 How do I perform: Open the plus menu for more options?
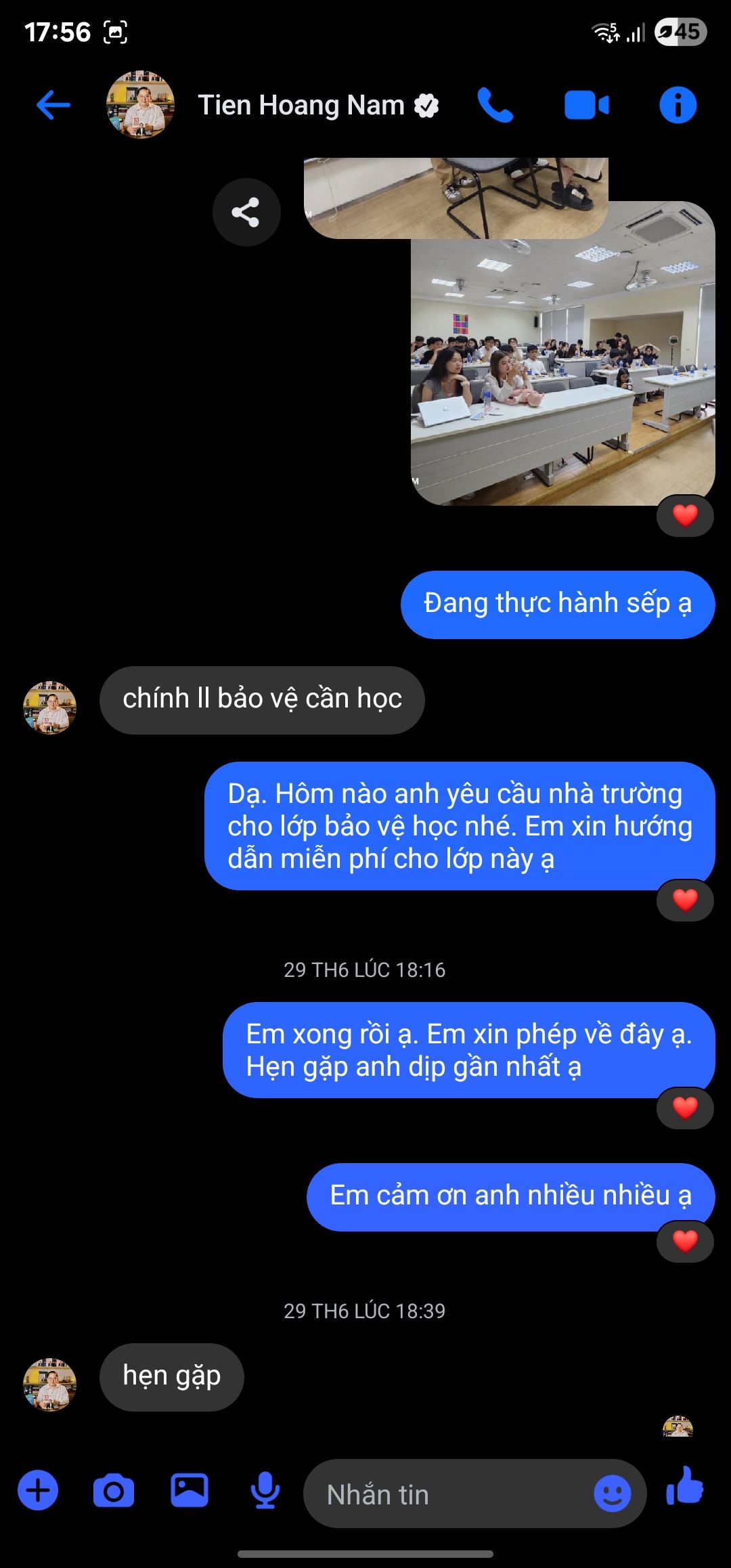(x=38, y=1491)
